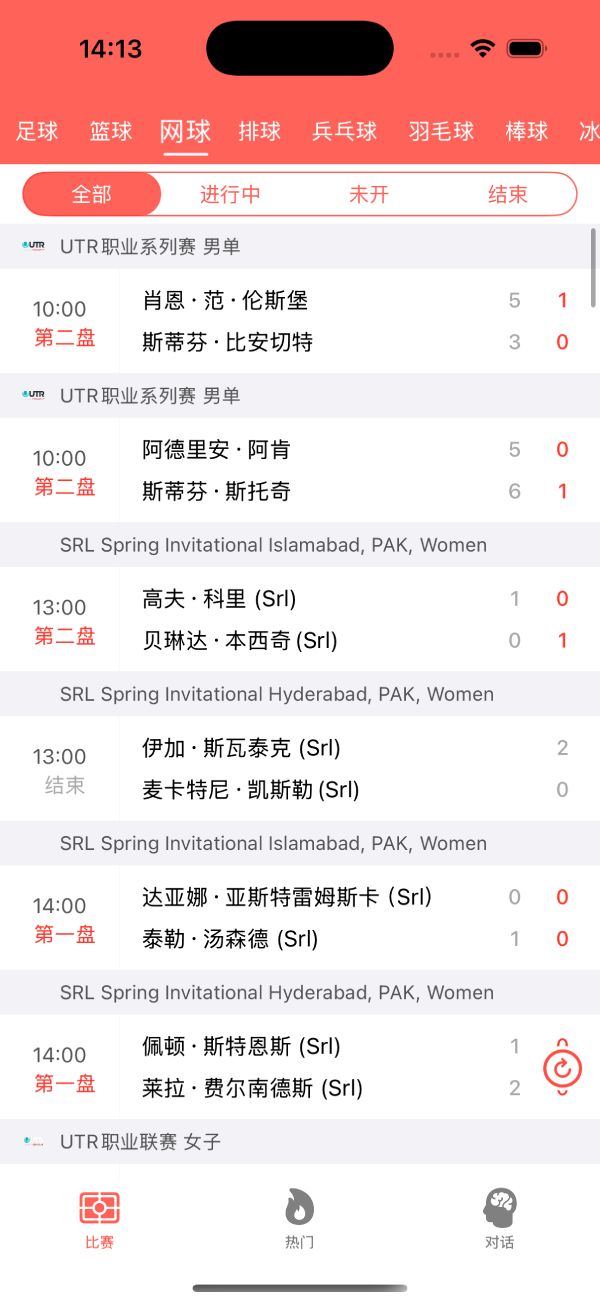Select the 棒球 sport tab
Image resolution: width=600 pixels, height=1304 pixels.
(x=527, y=131)
